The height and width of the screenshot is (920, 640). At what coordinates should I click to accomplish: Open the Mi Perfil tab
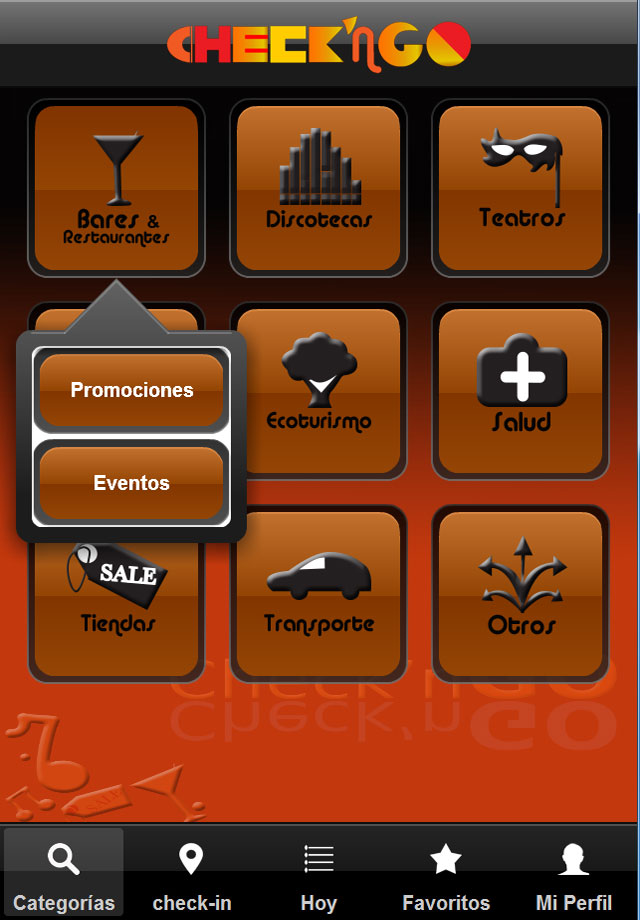point(573,877)
